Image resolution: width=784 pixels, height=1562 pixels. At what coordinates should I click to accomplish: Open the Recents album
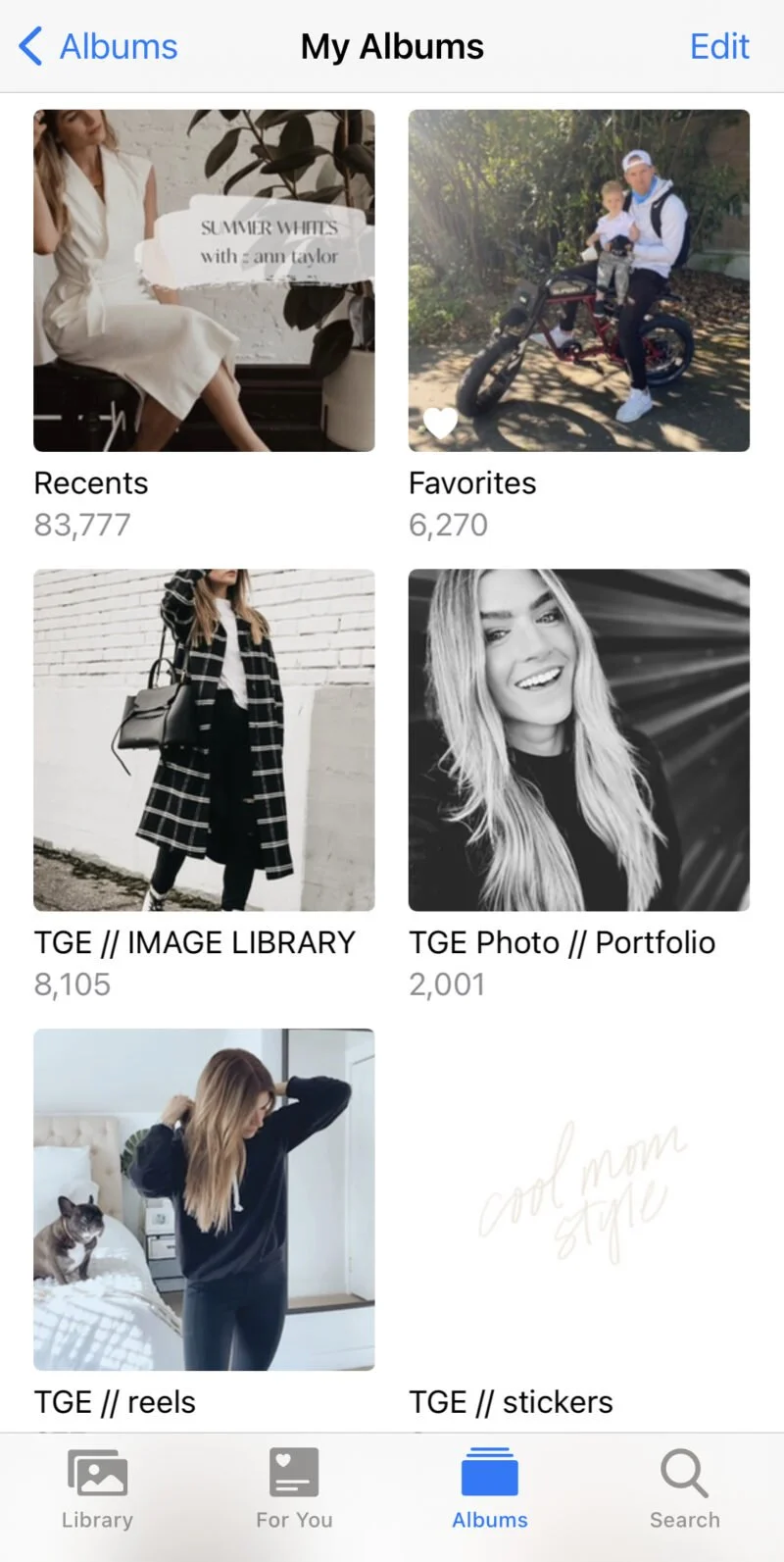coord(204,280)
